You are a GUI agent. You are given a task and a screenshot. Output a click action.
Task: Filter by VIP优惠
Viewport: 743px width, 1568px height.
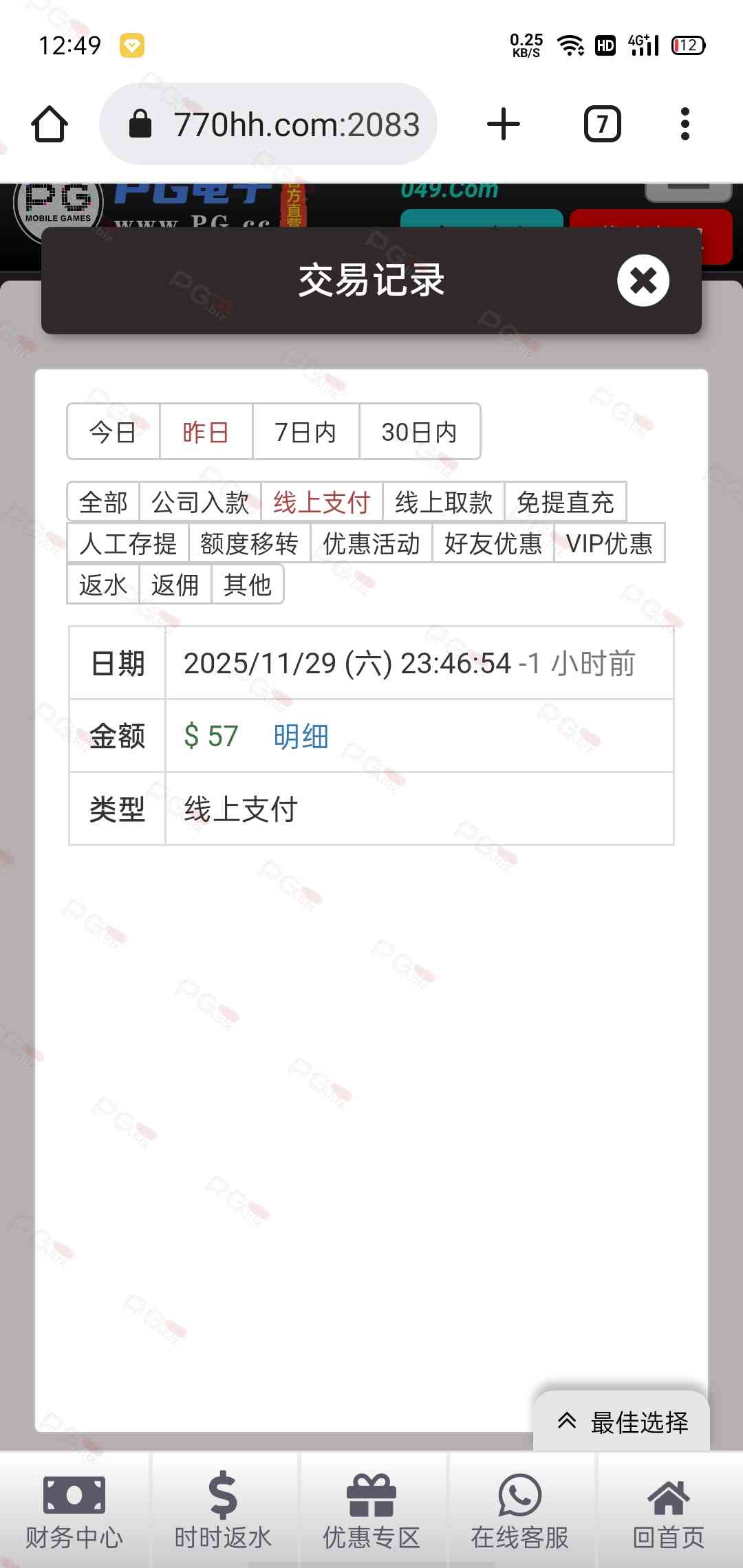pyautogui.click(x=609, y=543)
